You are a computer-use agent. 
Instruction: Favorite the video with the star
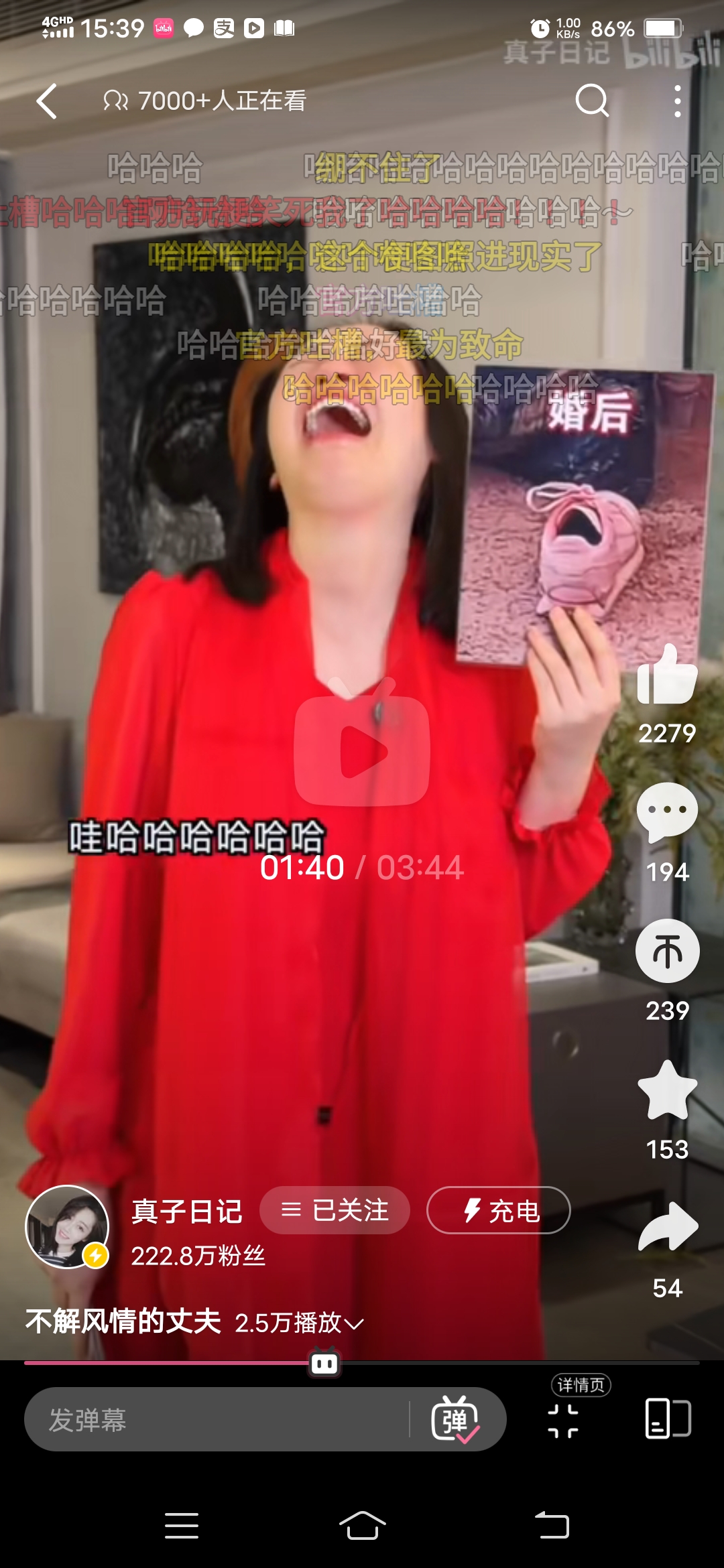tap(667, 1090)
